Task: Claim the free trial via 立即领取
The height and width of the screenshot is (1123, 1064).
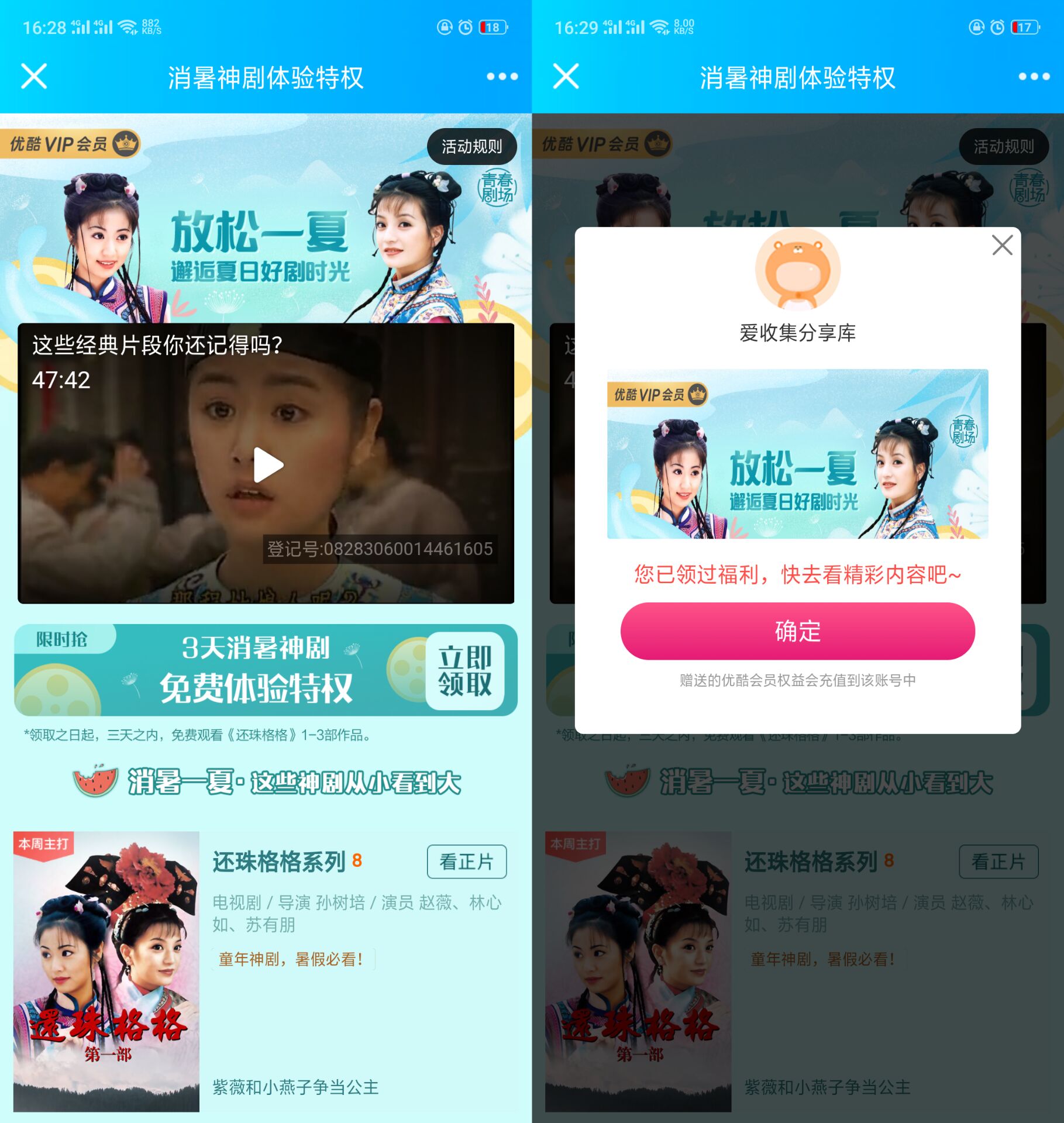Action: point(464,671)
